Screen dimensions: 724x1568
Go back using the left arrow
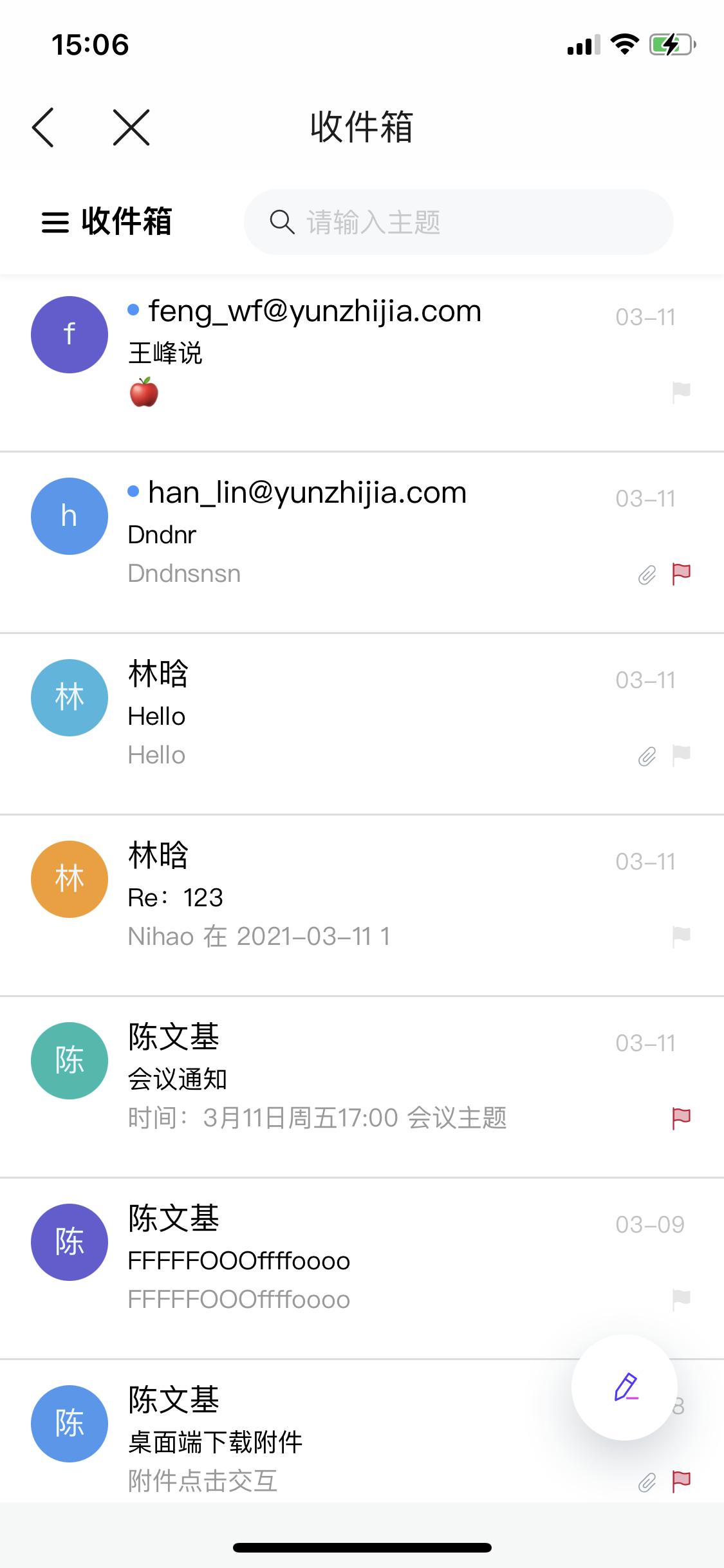pyautogui.click(x=43, y=127)
